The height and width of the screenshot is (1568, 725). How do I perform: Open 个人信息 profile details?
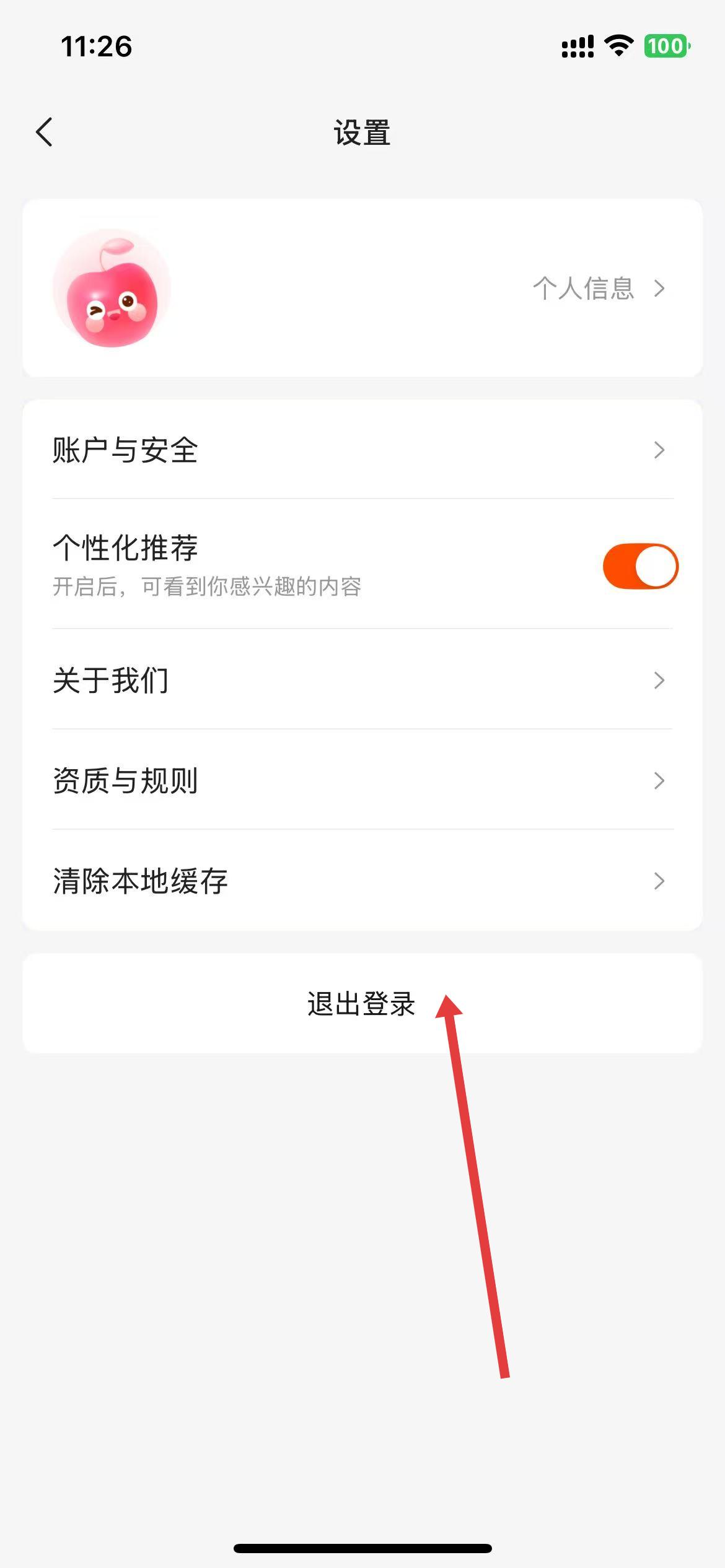pyautogui.click(x=597, y=289)
